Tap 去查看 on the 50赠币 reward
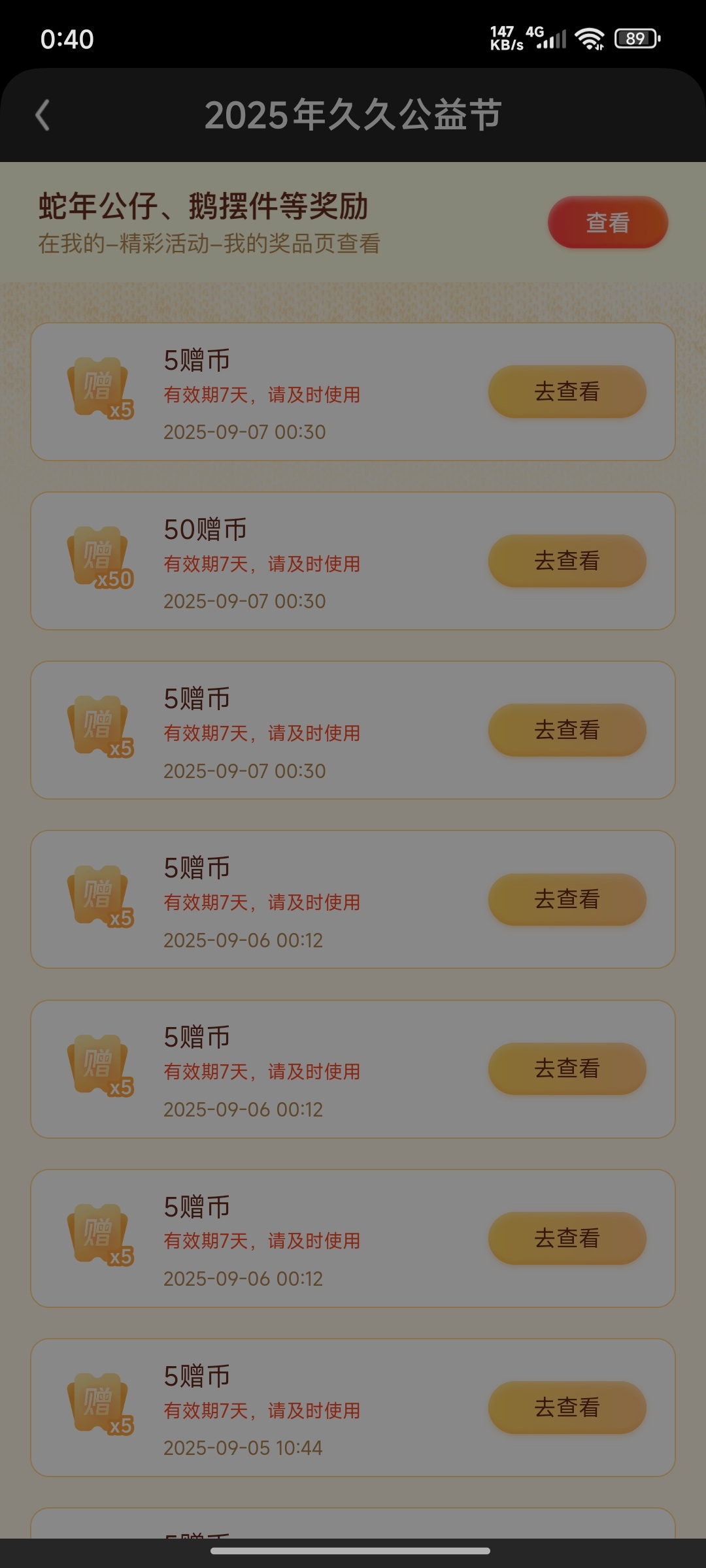This screenshot has width=706, height=1568. (x=567, y=561)
